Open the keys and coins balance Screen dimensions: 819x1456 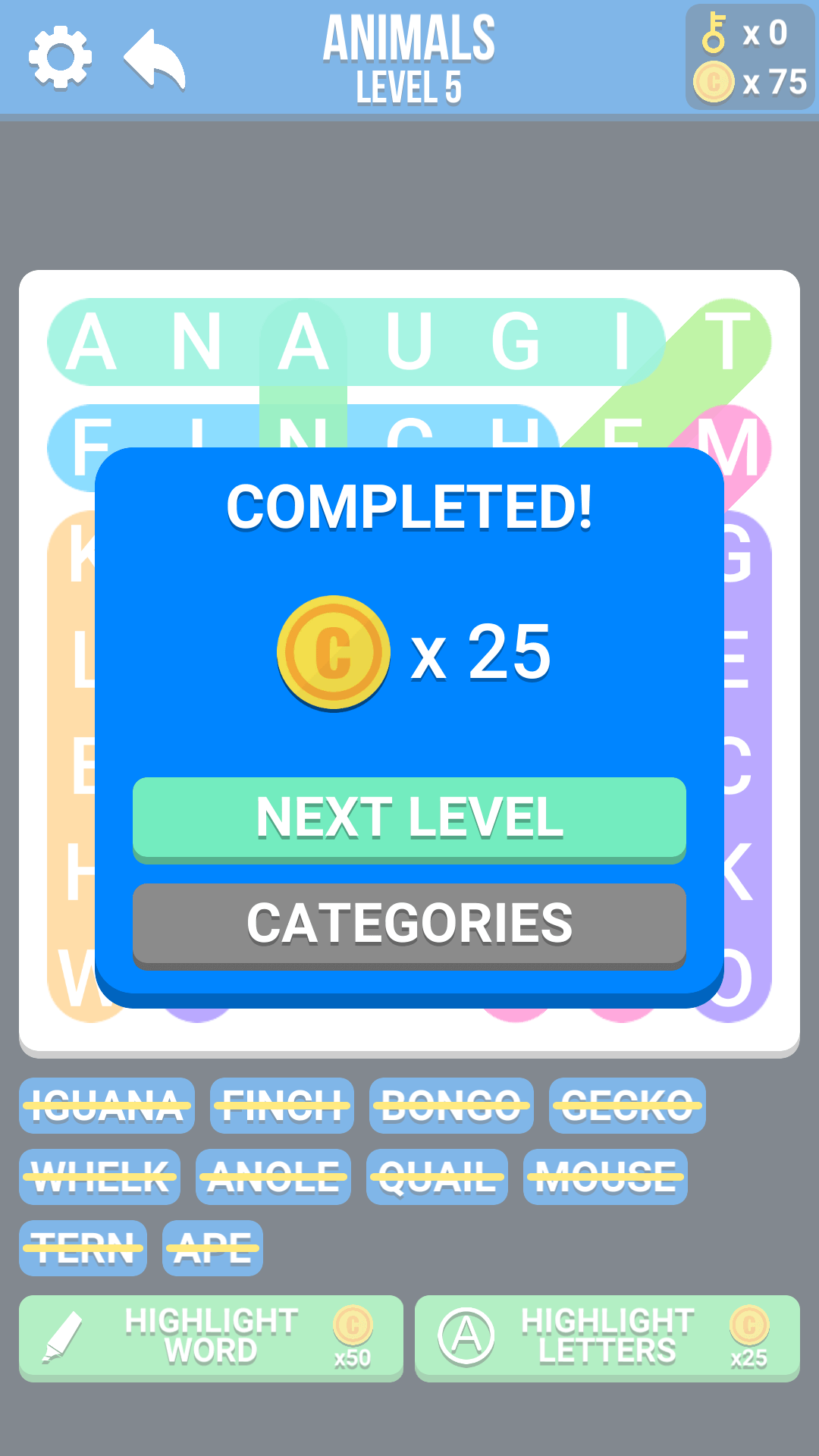click(x=749, y=58)
